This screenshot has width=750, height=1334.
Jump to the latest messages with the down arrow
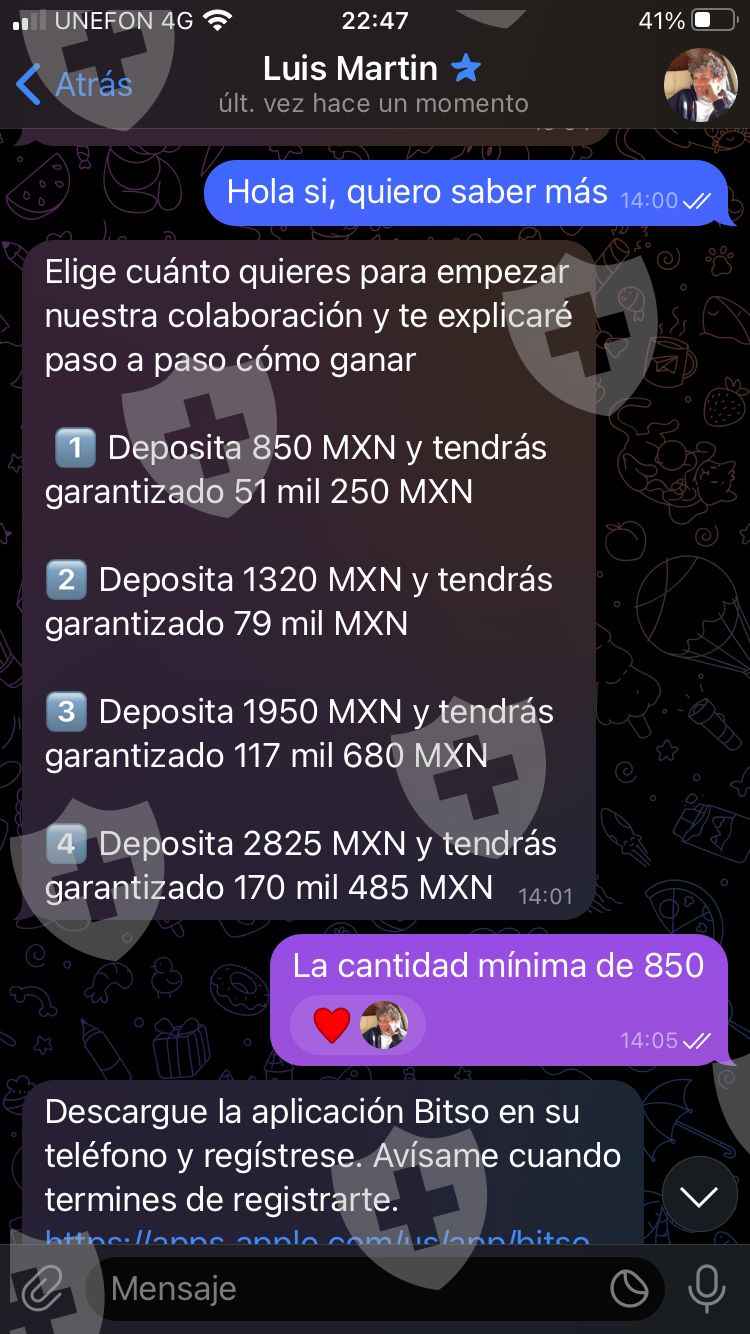click(x=699, y=1195)
